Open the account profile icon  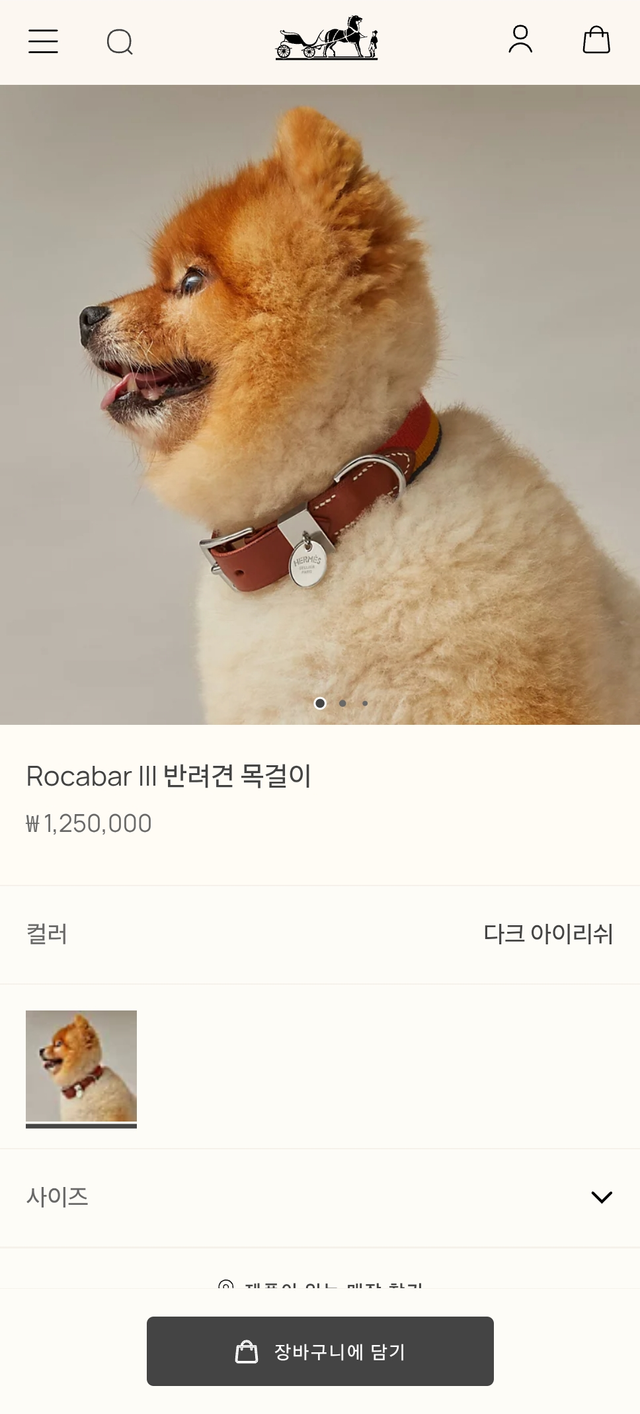pyautogui.click(x=520, y=39)
